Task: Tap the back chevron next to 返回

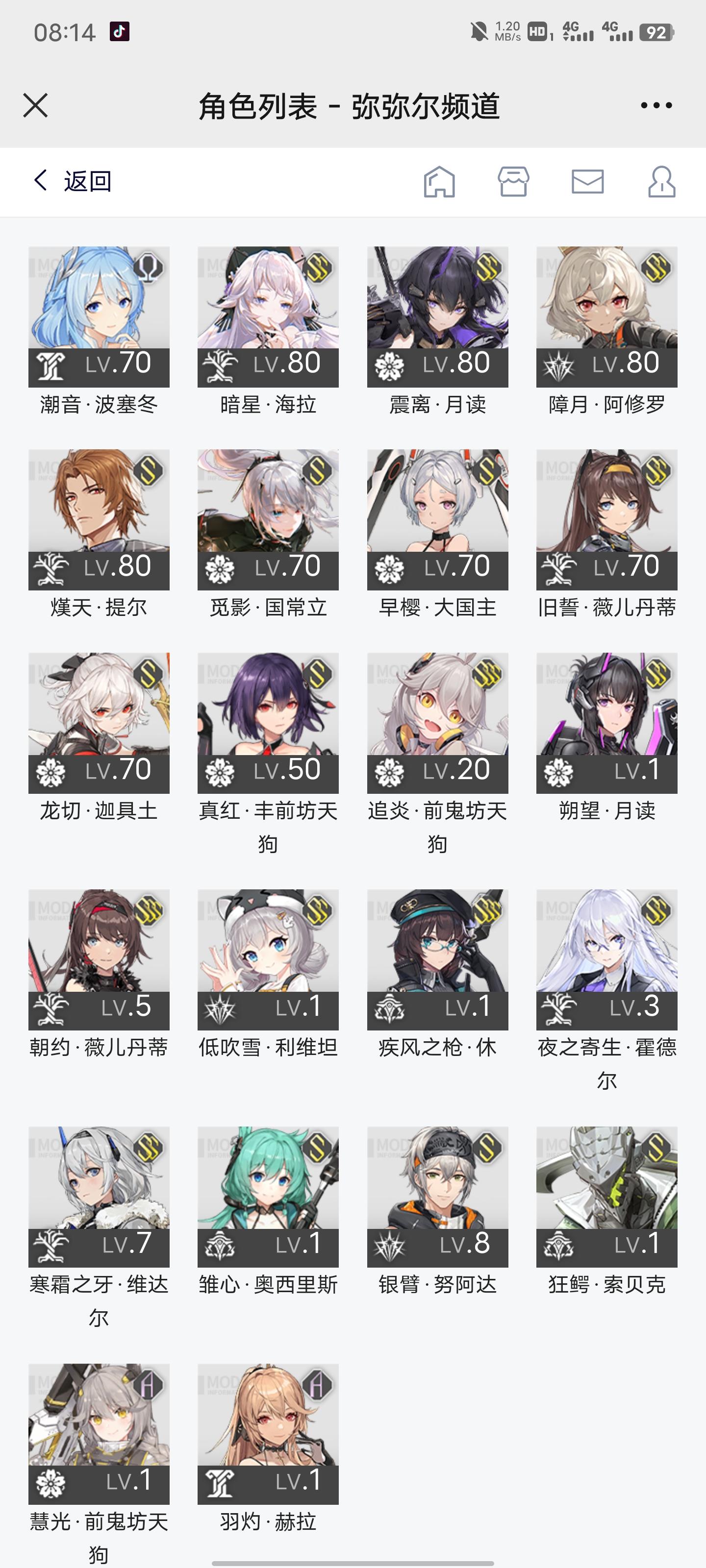Action: click(39, 182)
